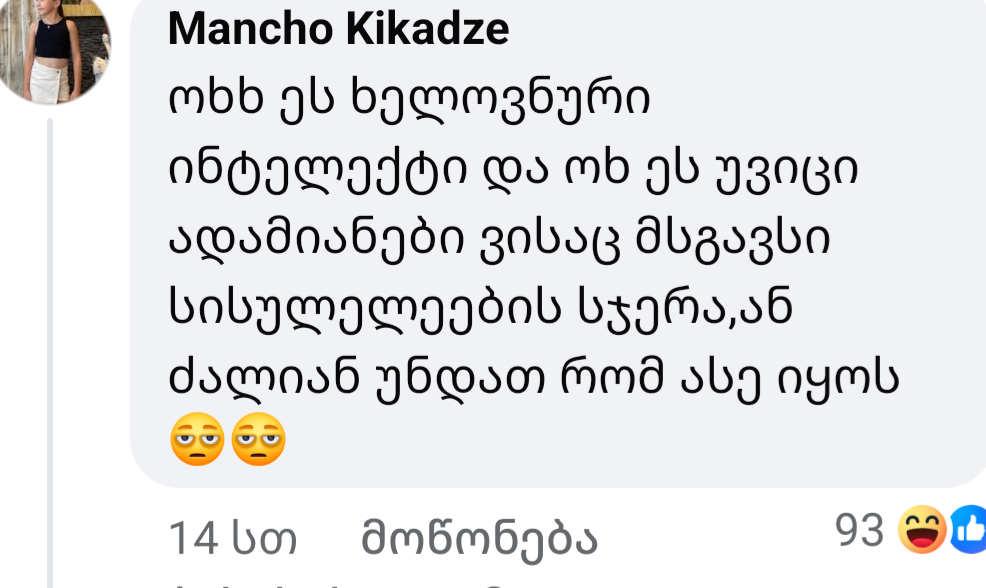This screenshot has width=986, height=588.
Task: Open Mancho Kikadze's profile picture
Action: pos(52,45)
